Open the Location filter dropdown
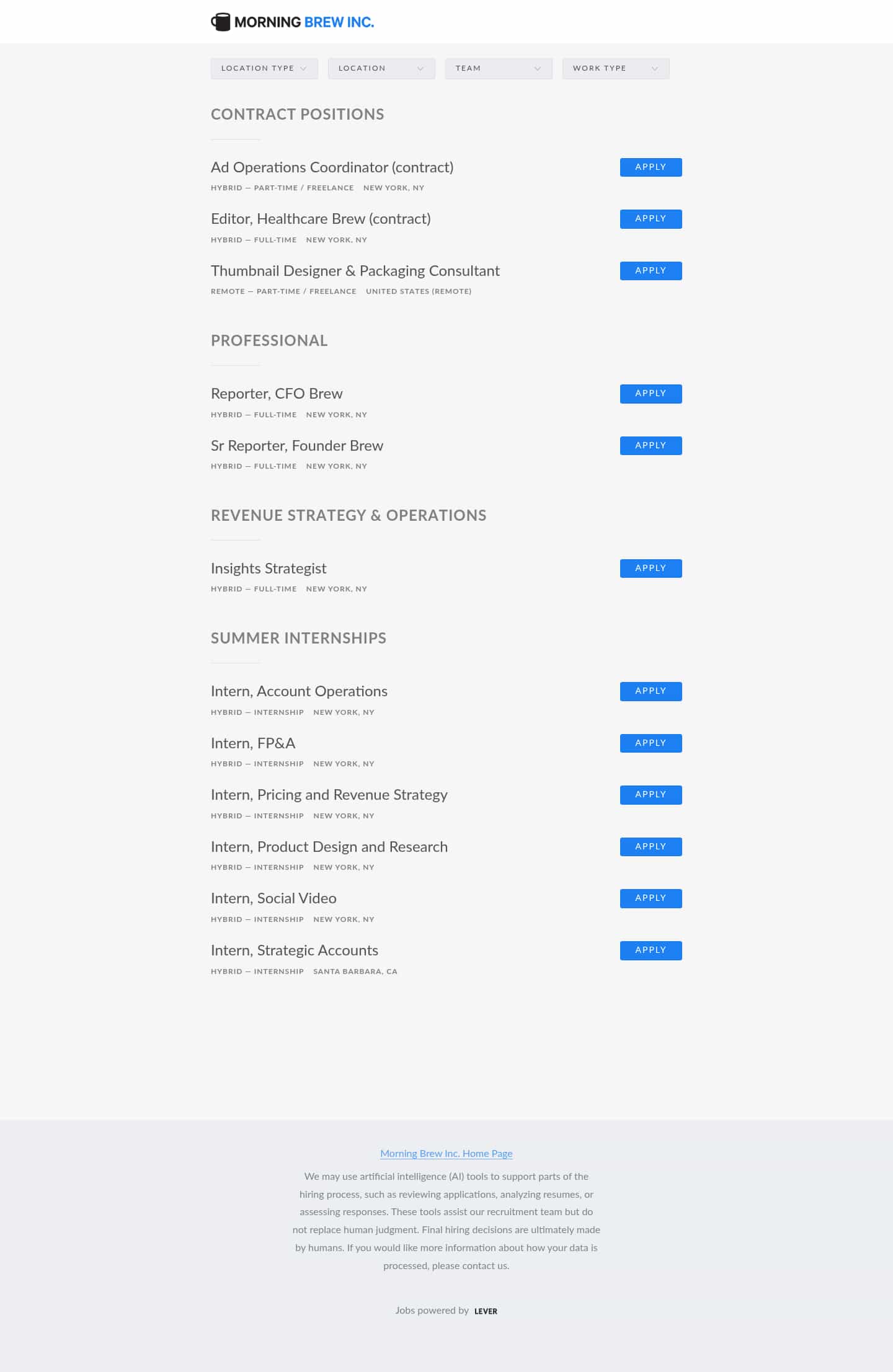 coord(381,68)
